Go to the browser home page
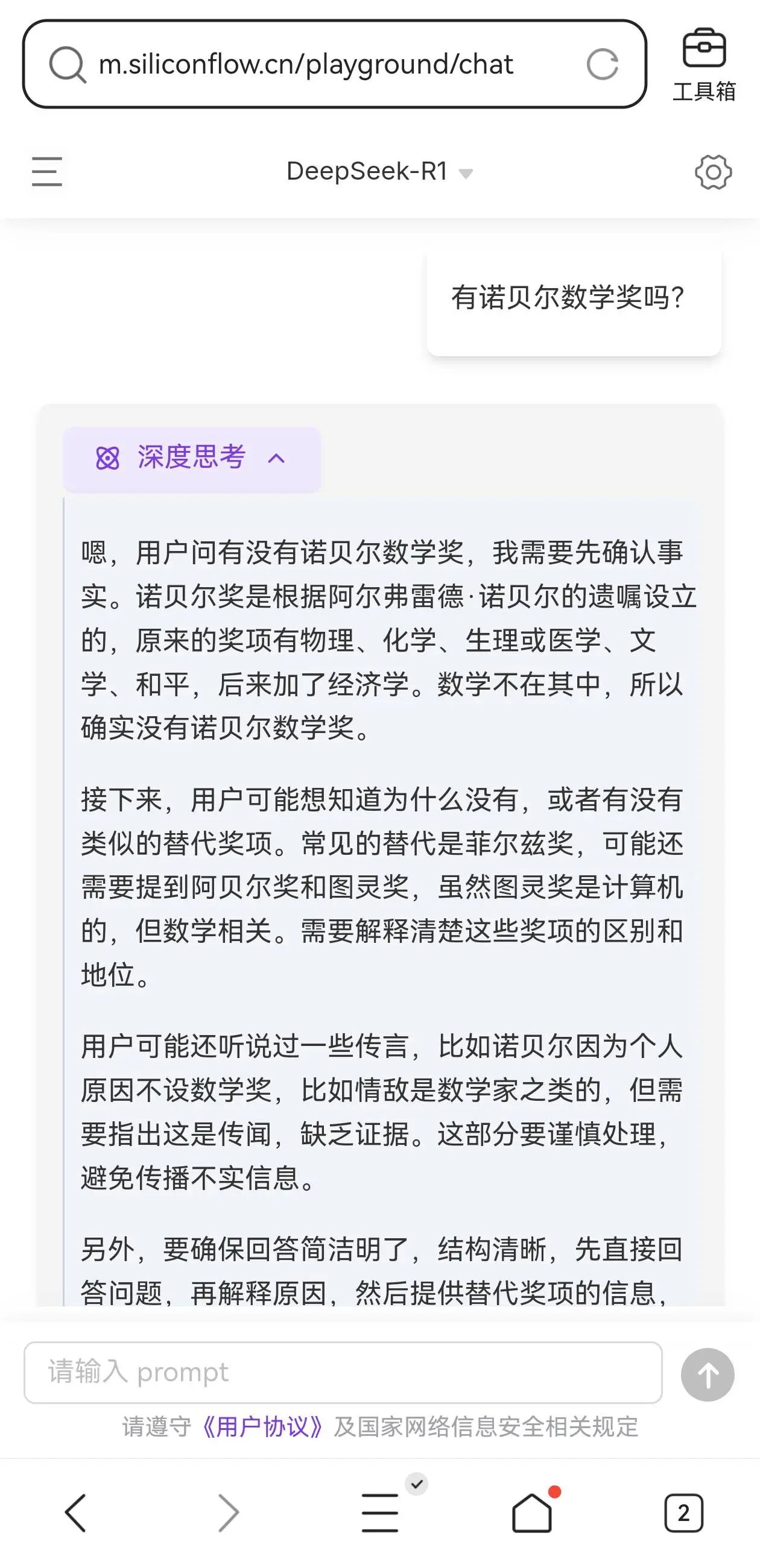The width and height of the screenshot is (760, 1568). click(x=532, y=1513)
